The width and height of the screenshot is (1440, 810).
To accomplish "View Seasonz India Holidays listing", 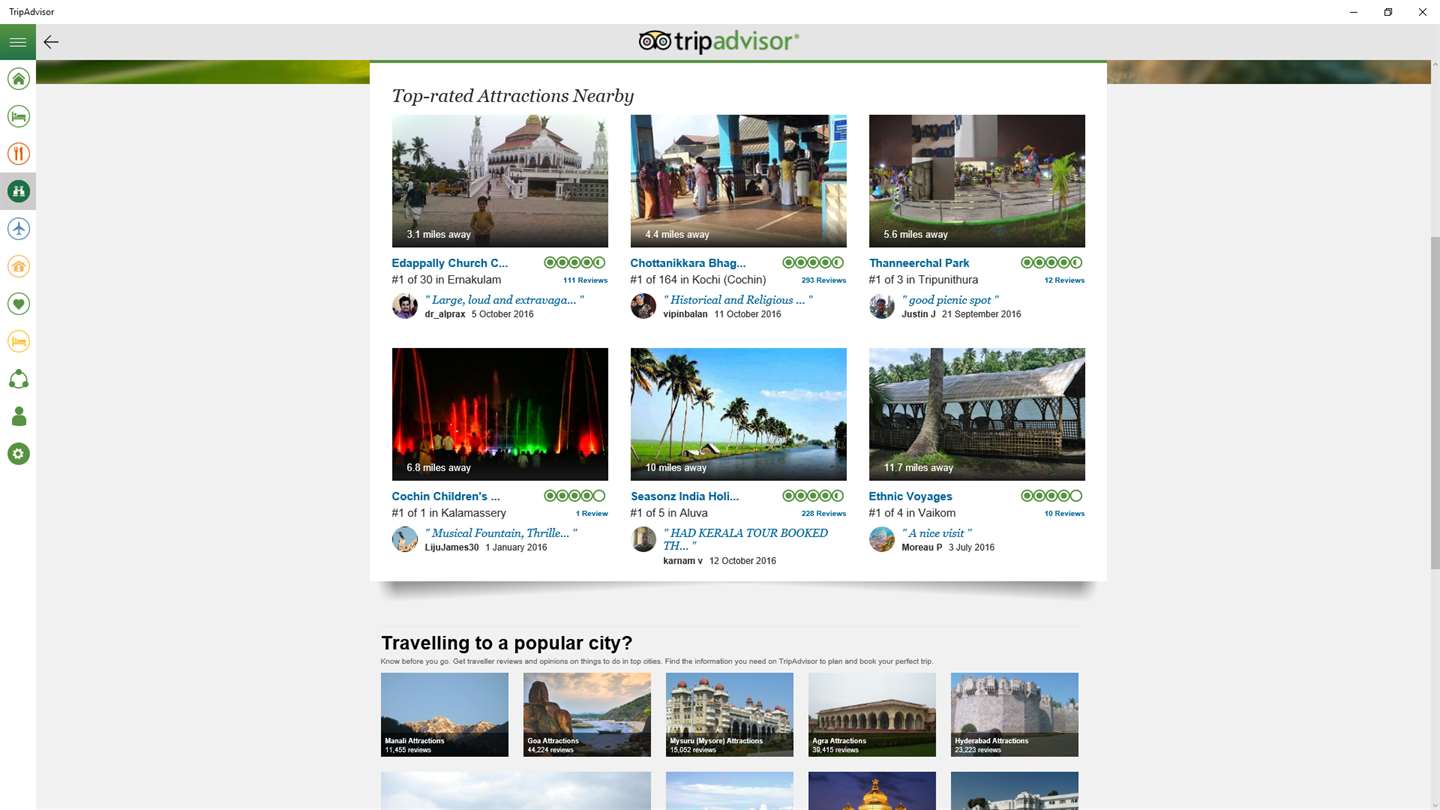I will click(x=685, y=496).
